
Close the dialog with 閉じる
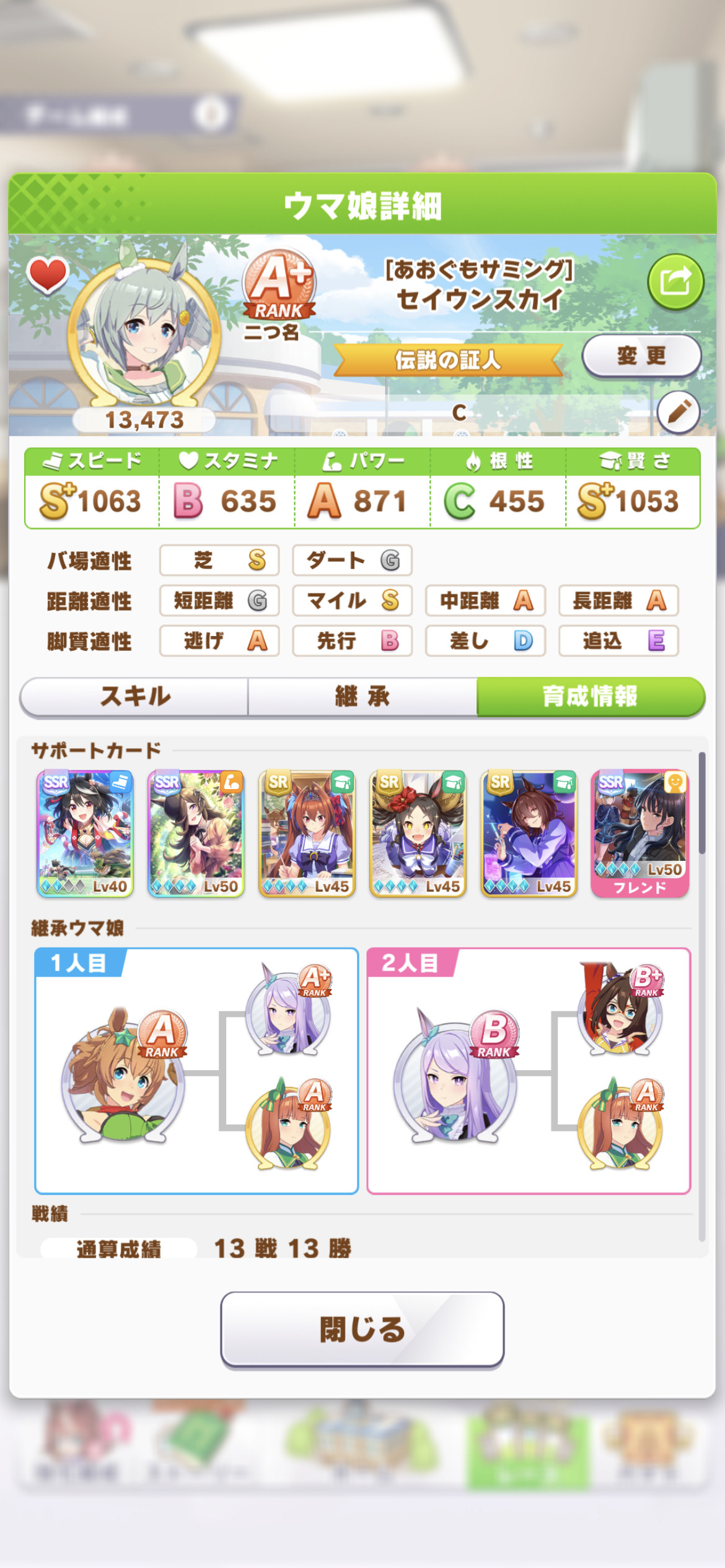coord(362,1329)
